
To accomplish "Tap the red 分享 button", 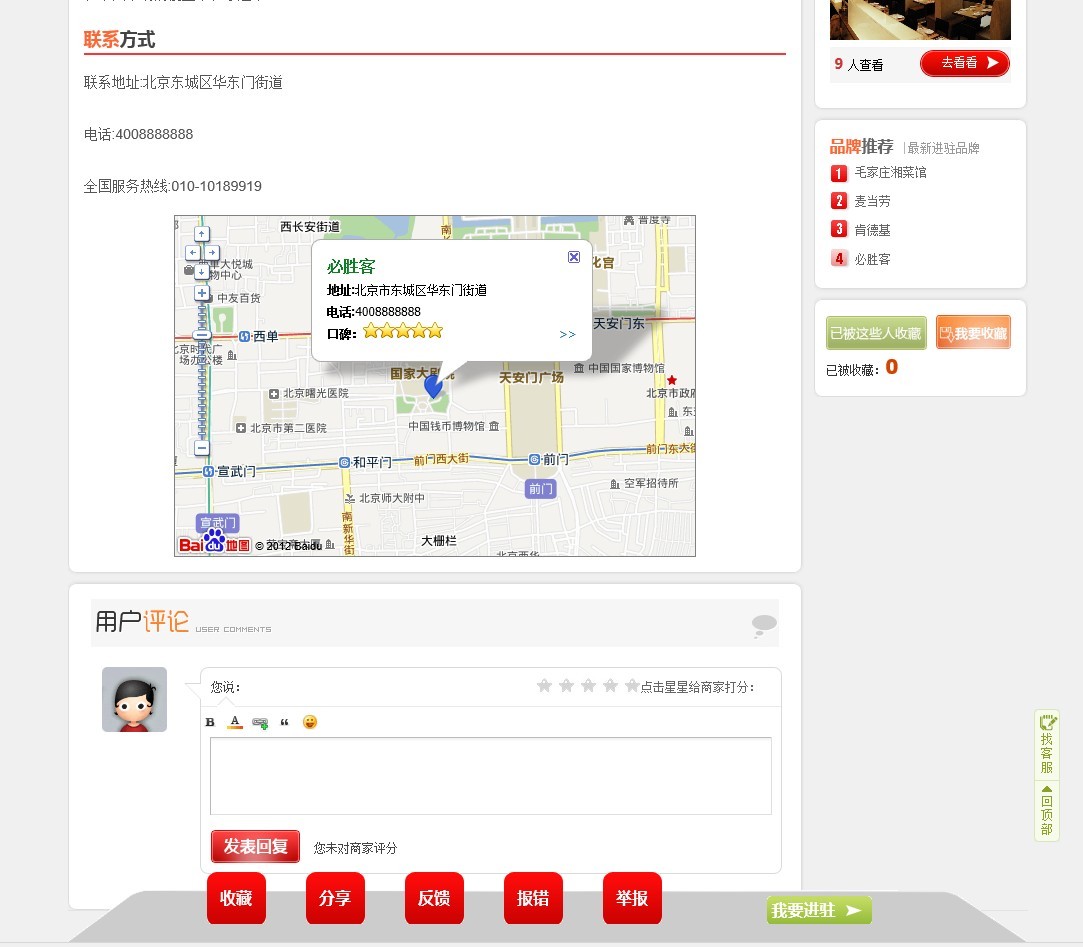I will 335,898.
